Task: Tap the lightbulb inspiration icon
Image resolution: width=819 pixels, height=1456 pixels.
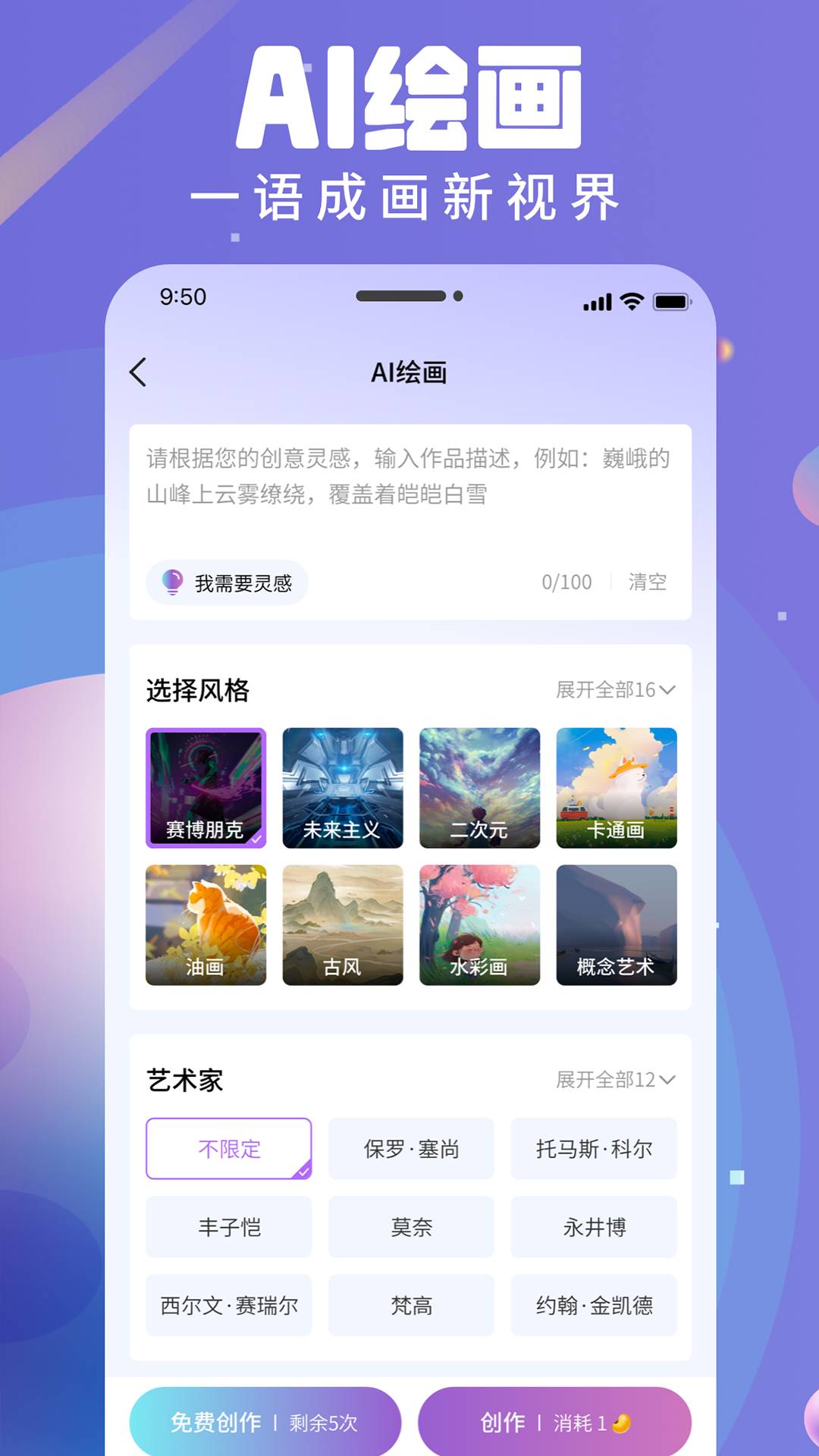Action: tap(172, 582)
